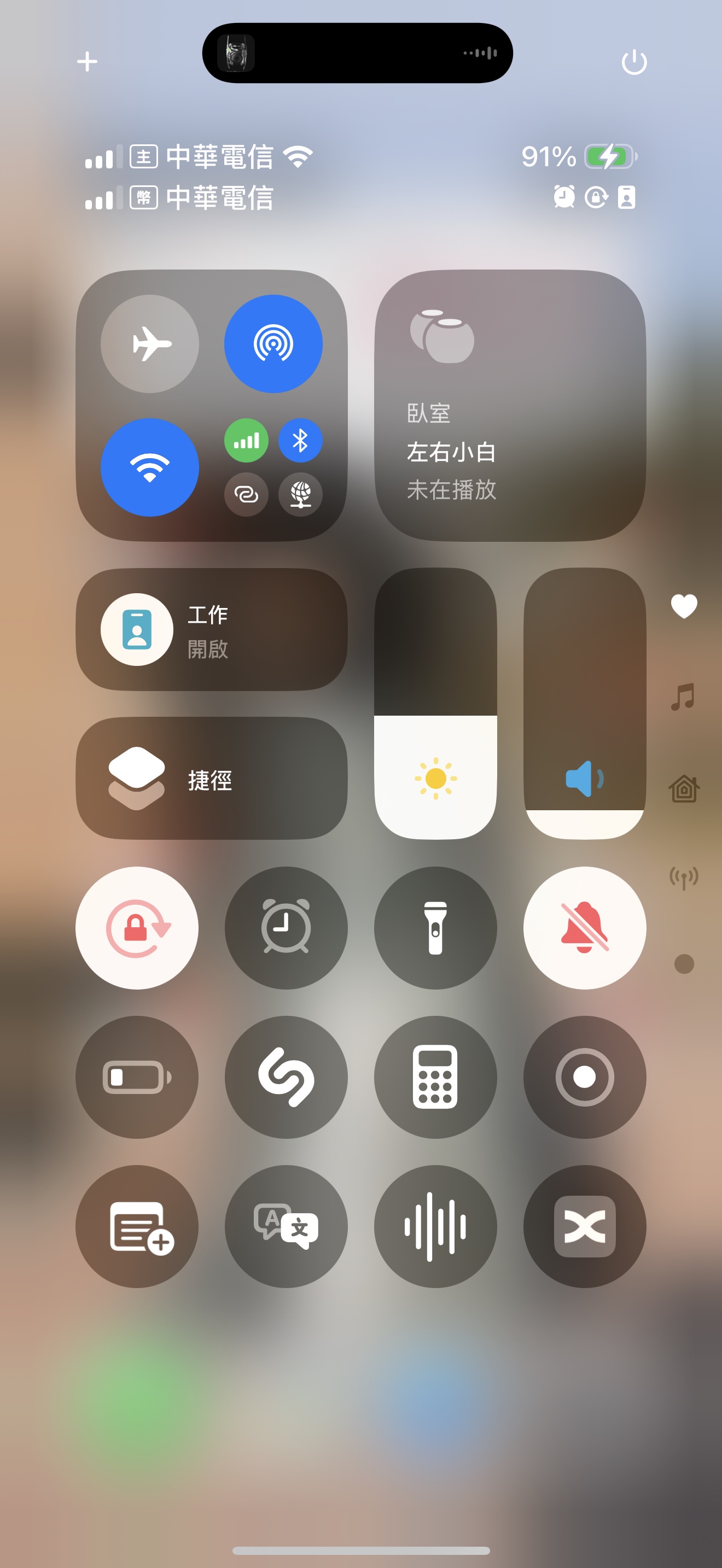Turn on the flashlight
The height and width of the screenshot is (1568, 722).
pos(435,928)
